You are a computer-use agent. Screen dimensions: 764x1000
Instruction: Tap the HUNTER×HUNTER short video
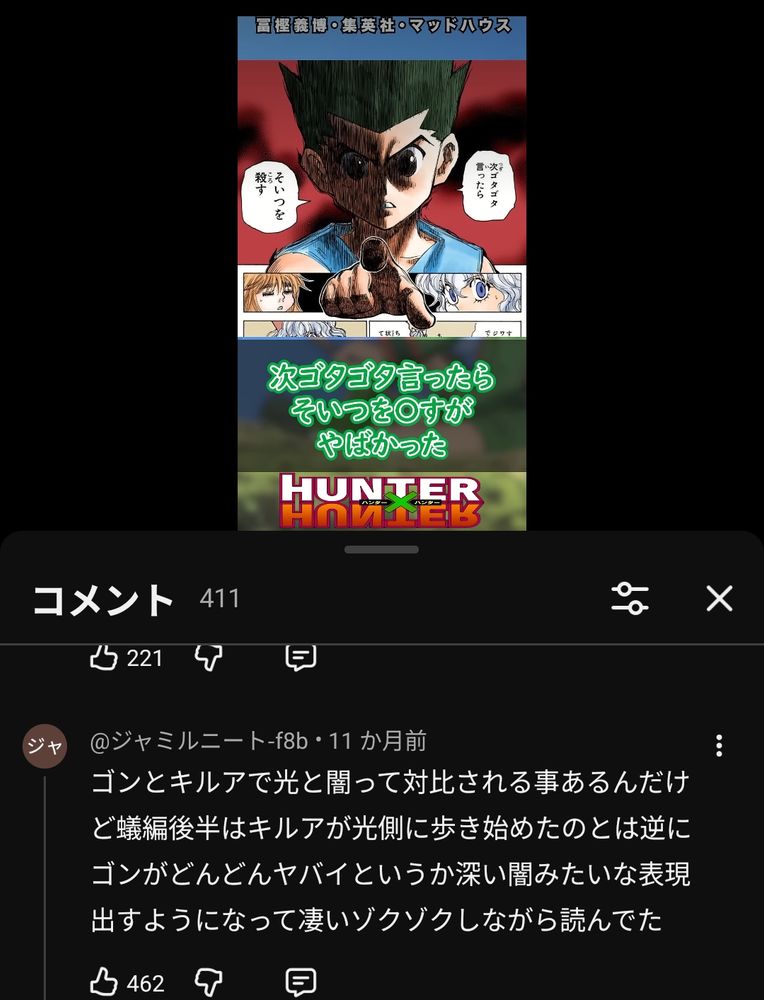point(381,273)
